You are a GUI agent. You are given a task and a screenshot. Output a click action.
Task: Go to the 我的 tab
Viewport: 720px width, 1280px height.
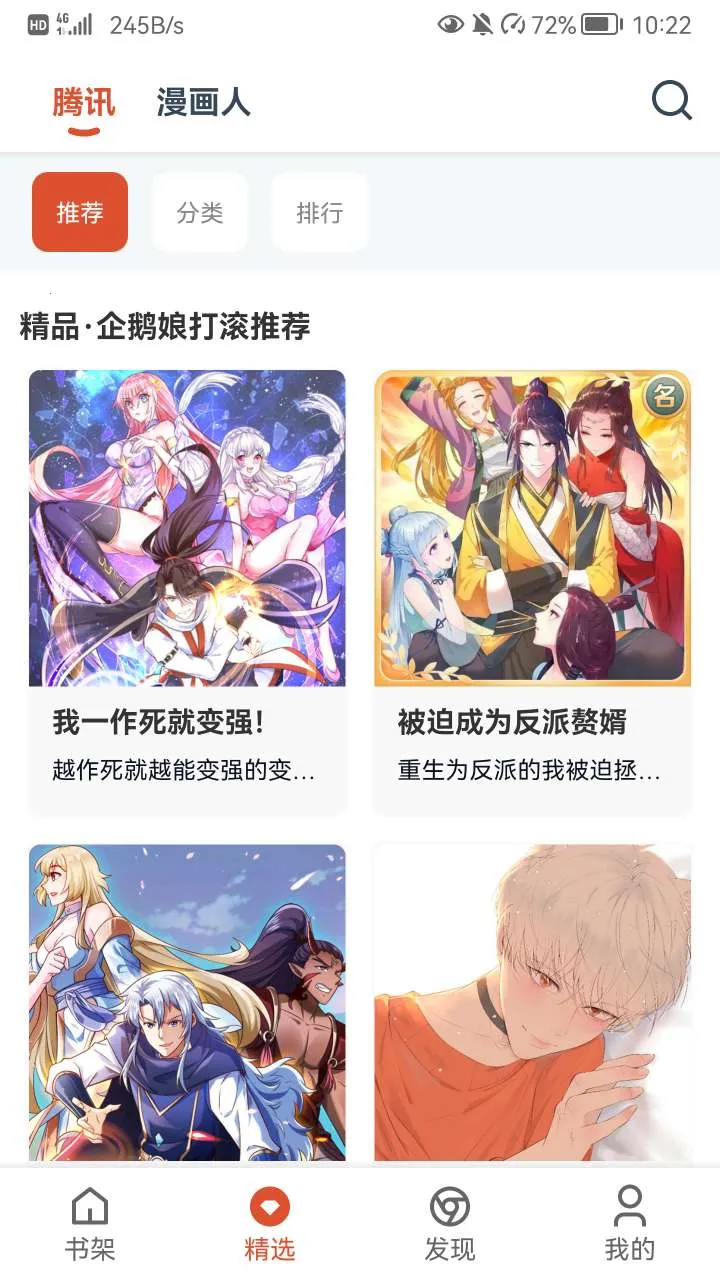[629, 1224]
